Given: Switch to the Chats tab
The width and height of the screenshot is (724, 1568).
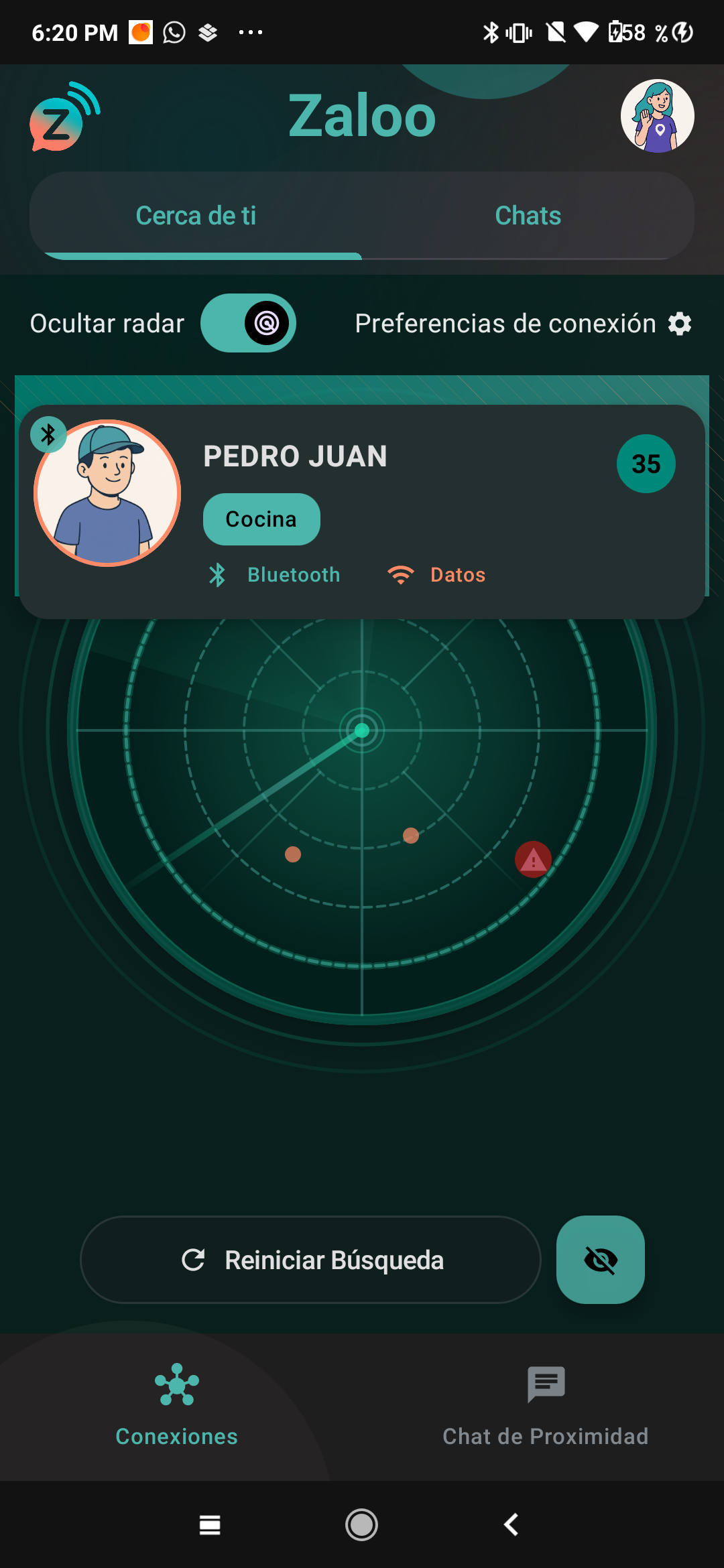Looking at the screenshot, I should pos(528,215).
